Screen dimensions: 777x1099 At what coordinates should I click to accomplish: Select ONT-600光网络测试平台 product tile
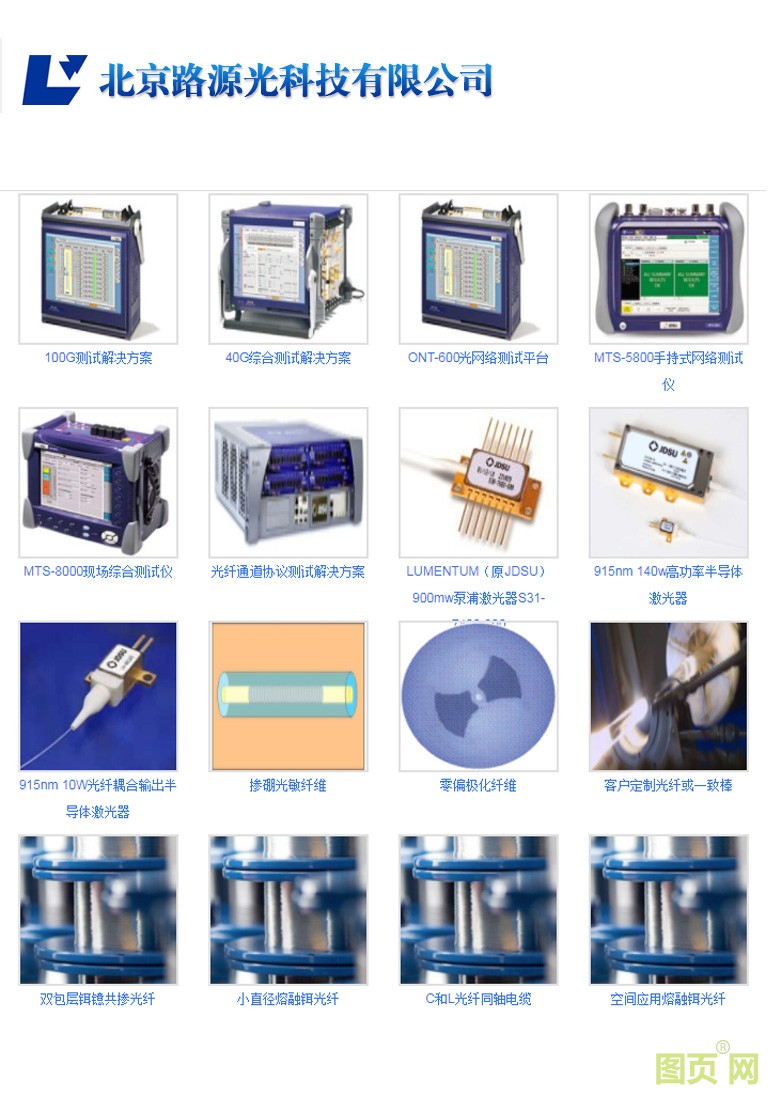point(478,270)
